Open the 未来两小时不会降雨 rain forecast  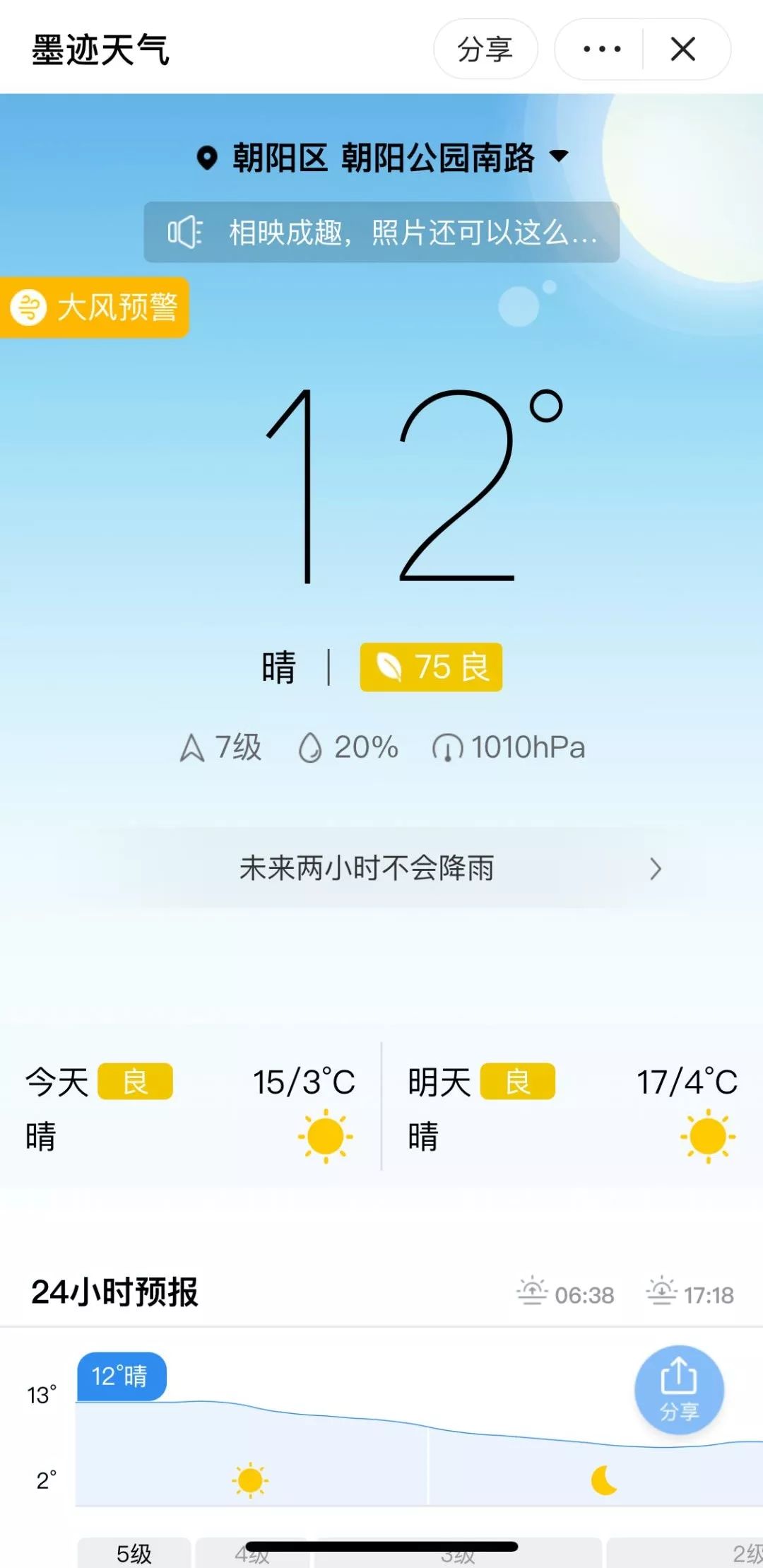(x=403, y=868)
